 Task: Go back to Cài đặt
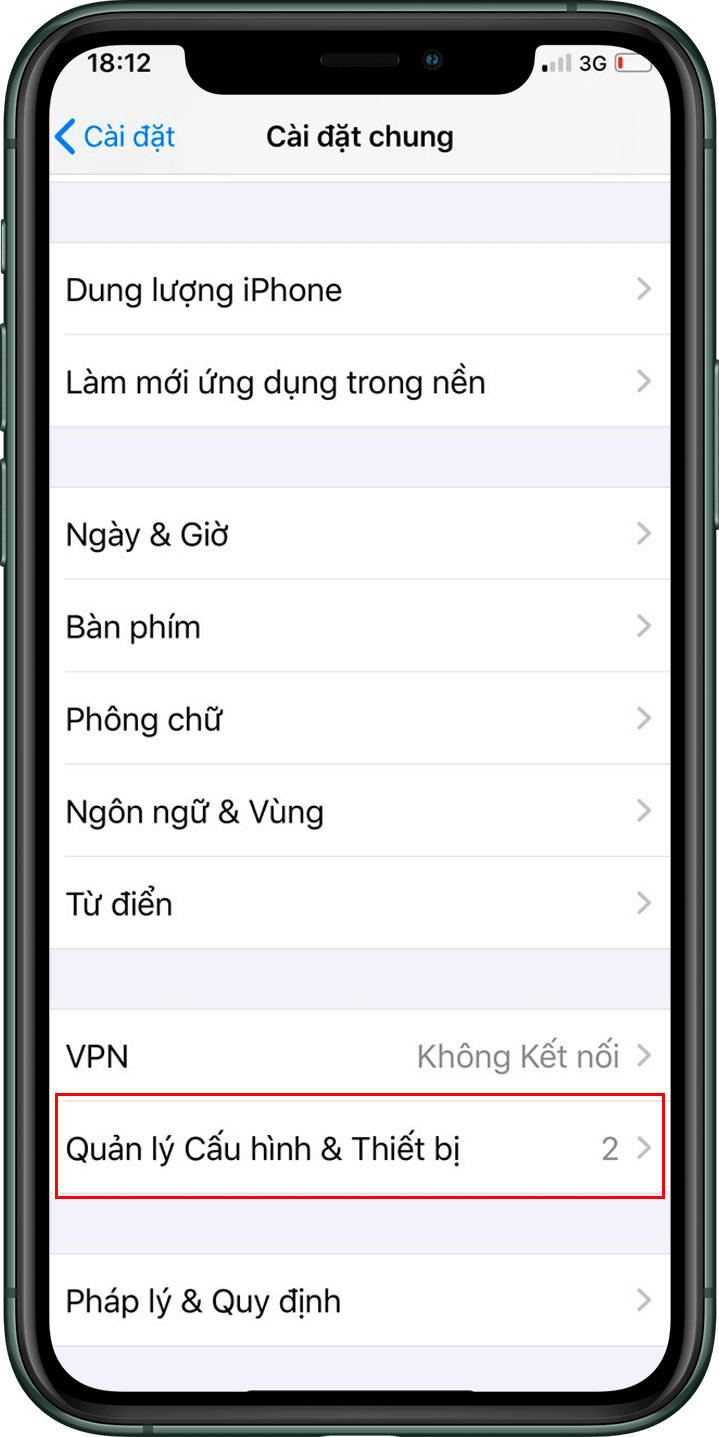point(115,136)
